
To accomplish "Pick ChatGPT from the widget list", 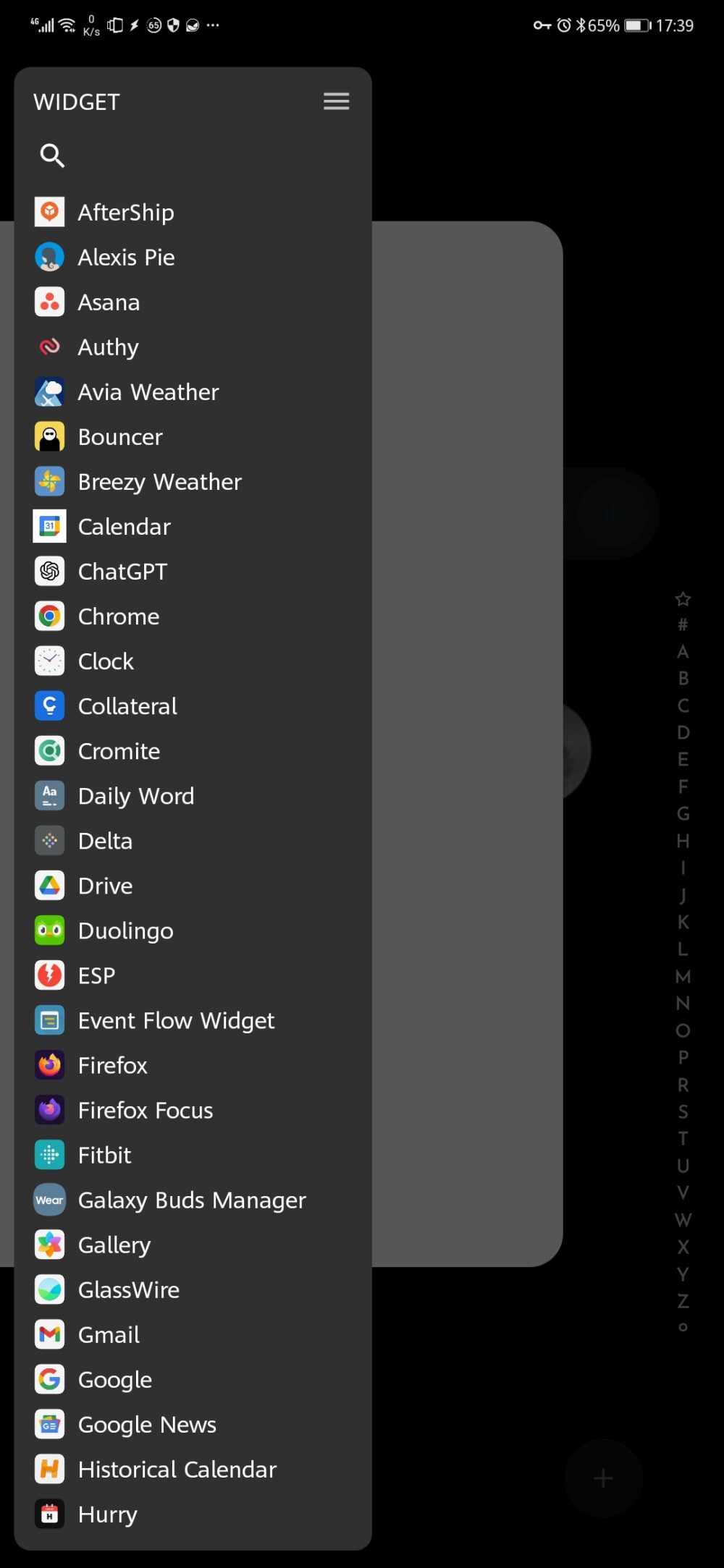I will pyautogui.click(x=122, y=572).
